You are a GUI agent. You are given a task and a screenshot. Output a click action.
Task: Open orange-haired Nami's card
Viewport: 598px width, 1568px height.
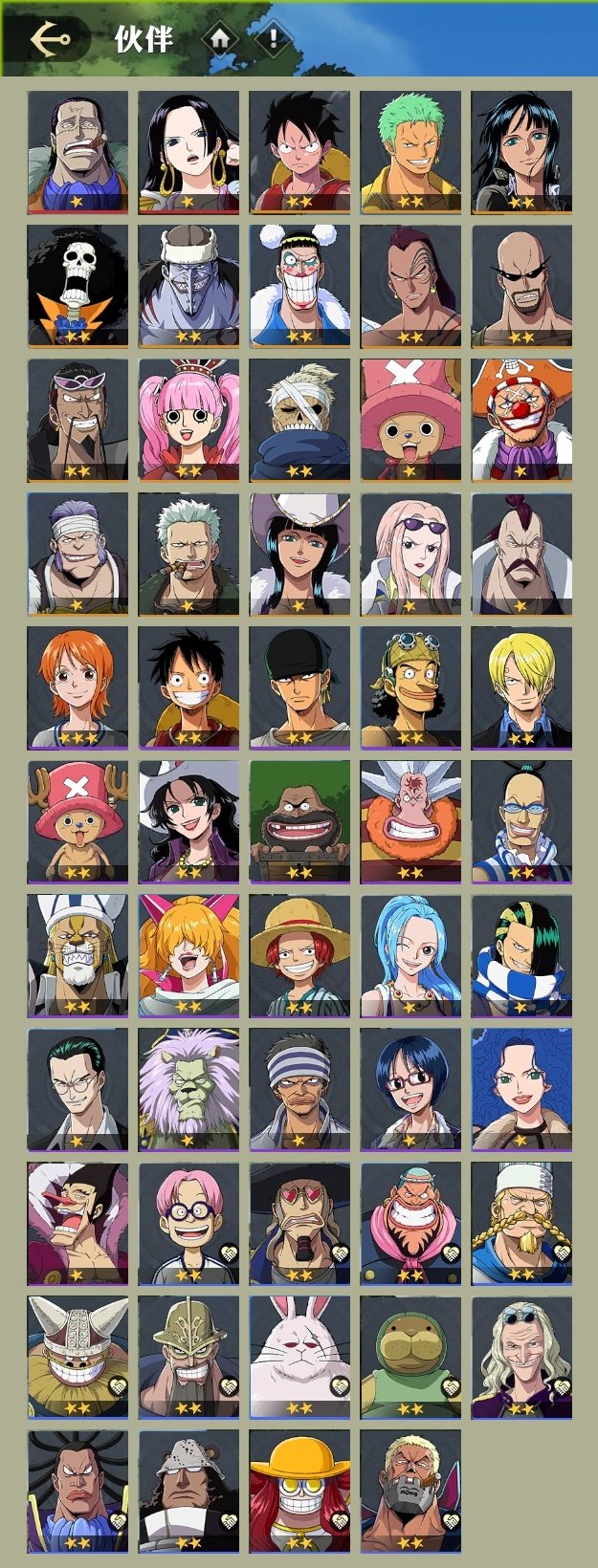pos(78,687)
